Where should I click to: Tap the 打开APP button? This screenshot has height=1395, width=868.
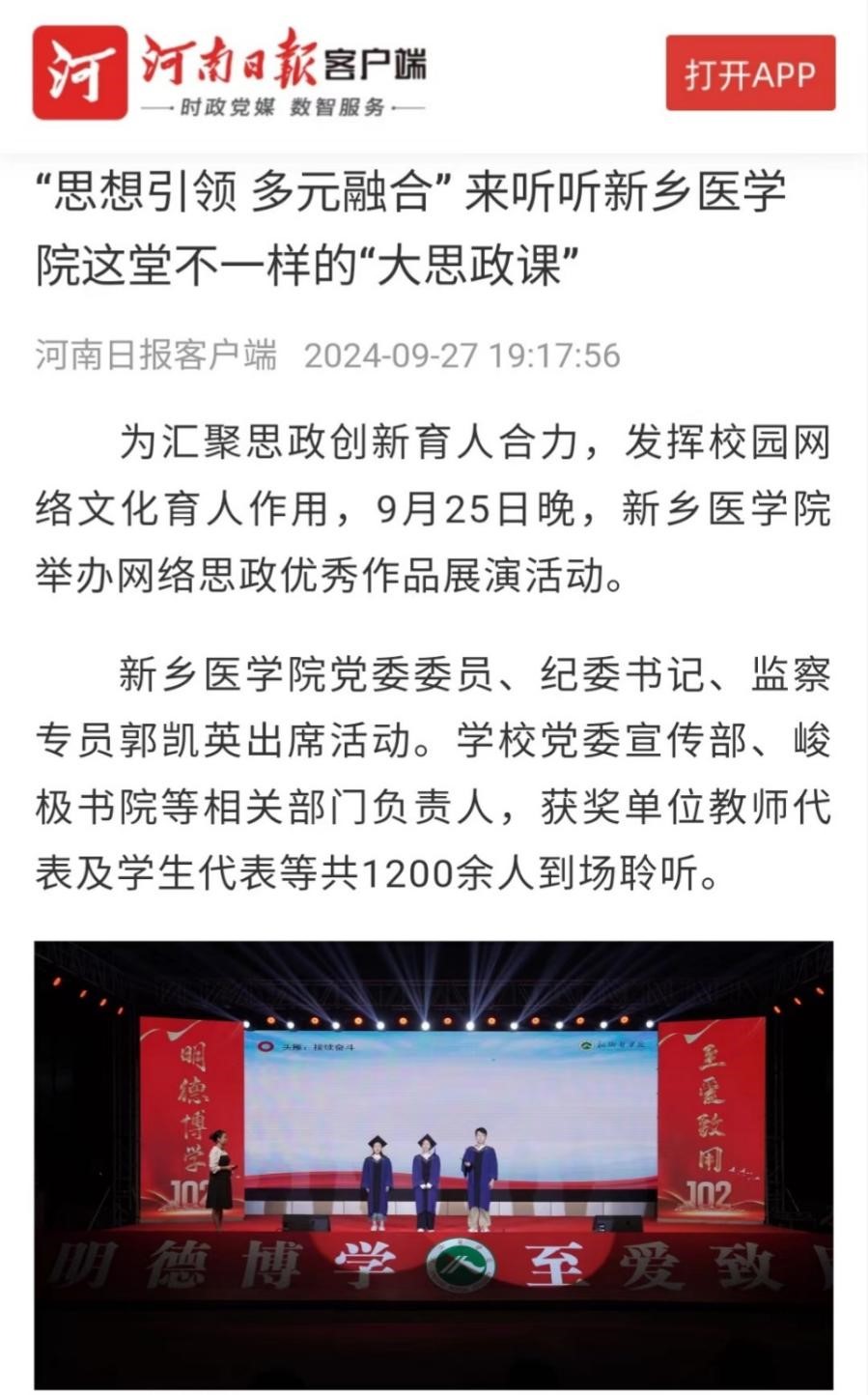tap(750, 73)
